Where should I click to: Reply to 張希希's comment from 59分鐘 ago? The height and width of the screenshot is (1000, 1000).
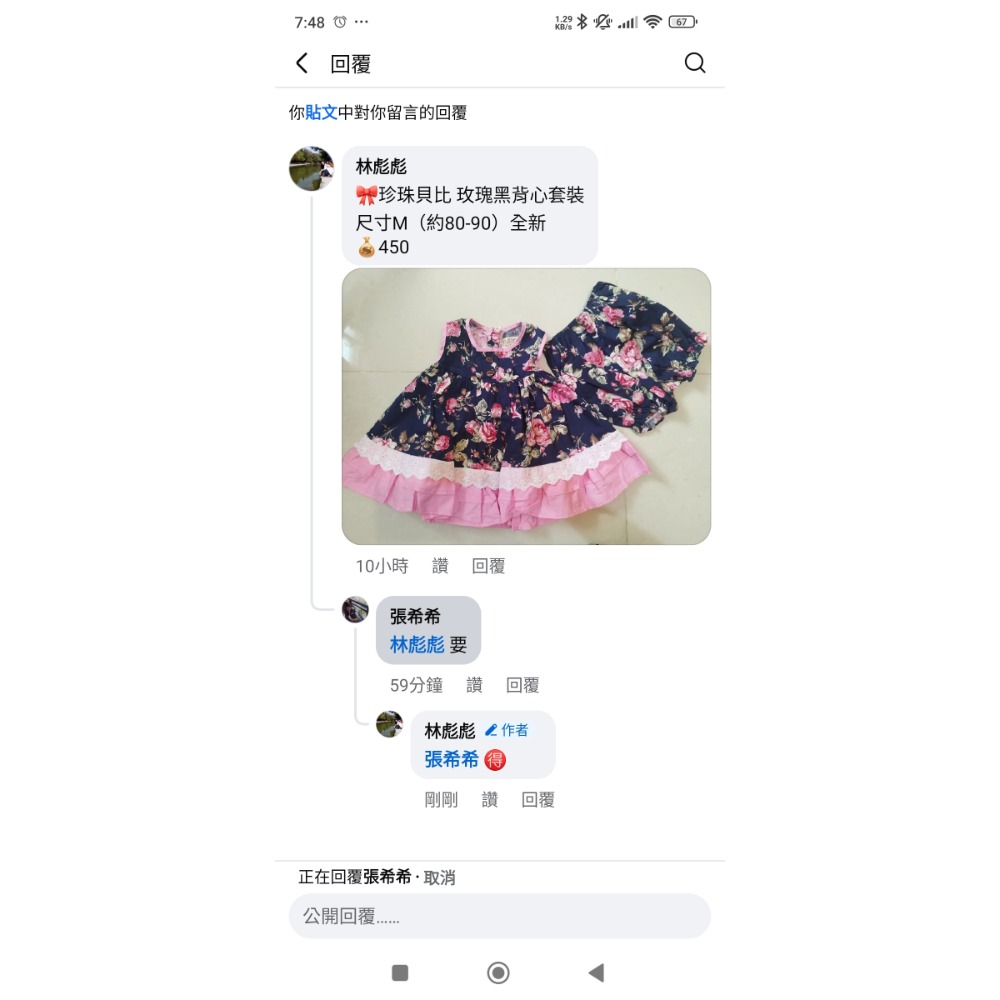click(522, 685)
